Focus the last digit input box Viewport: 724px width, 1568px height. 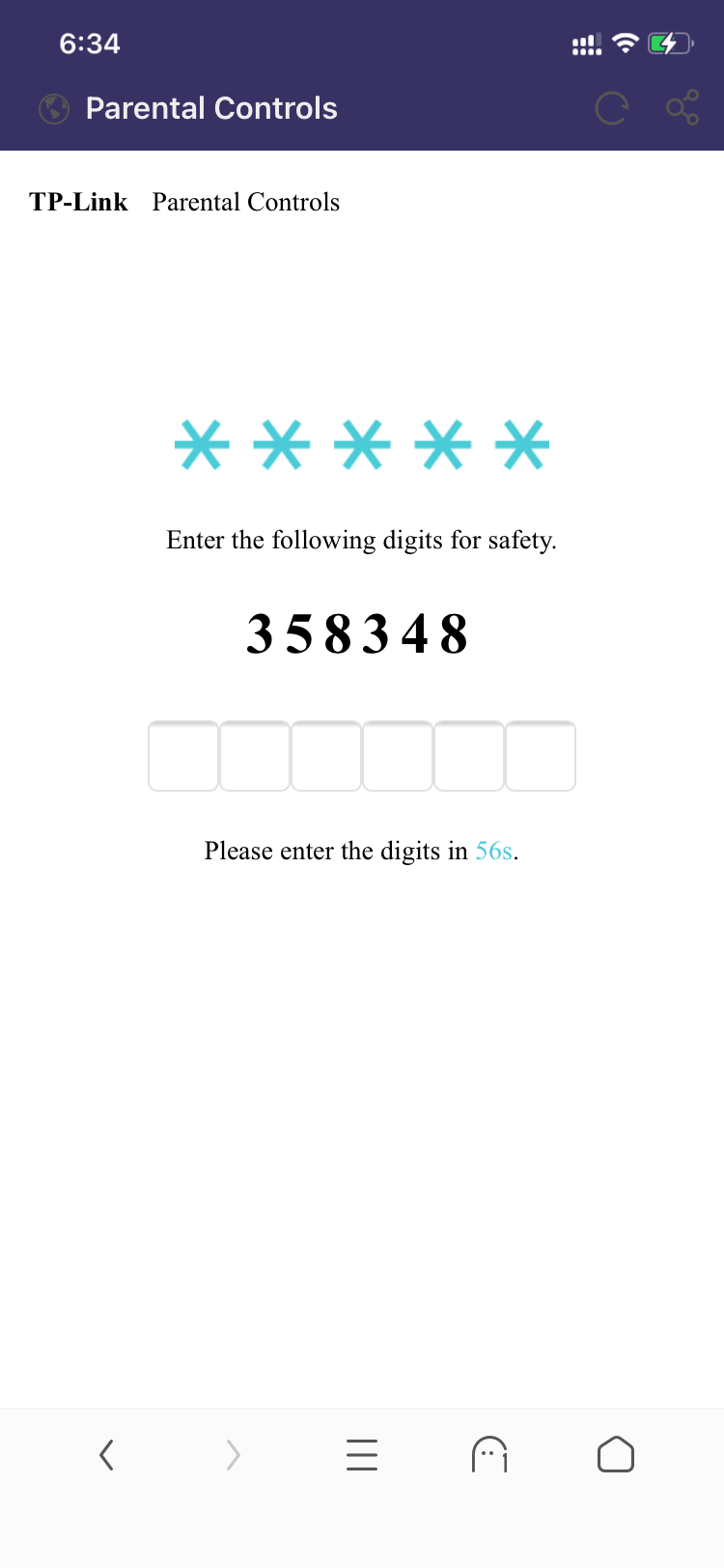click(x=541, y=756)
